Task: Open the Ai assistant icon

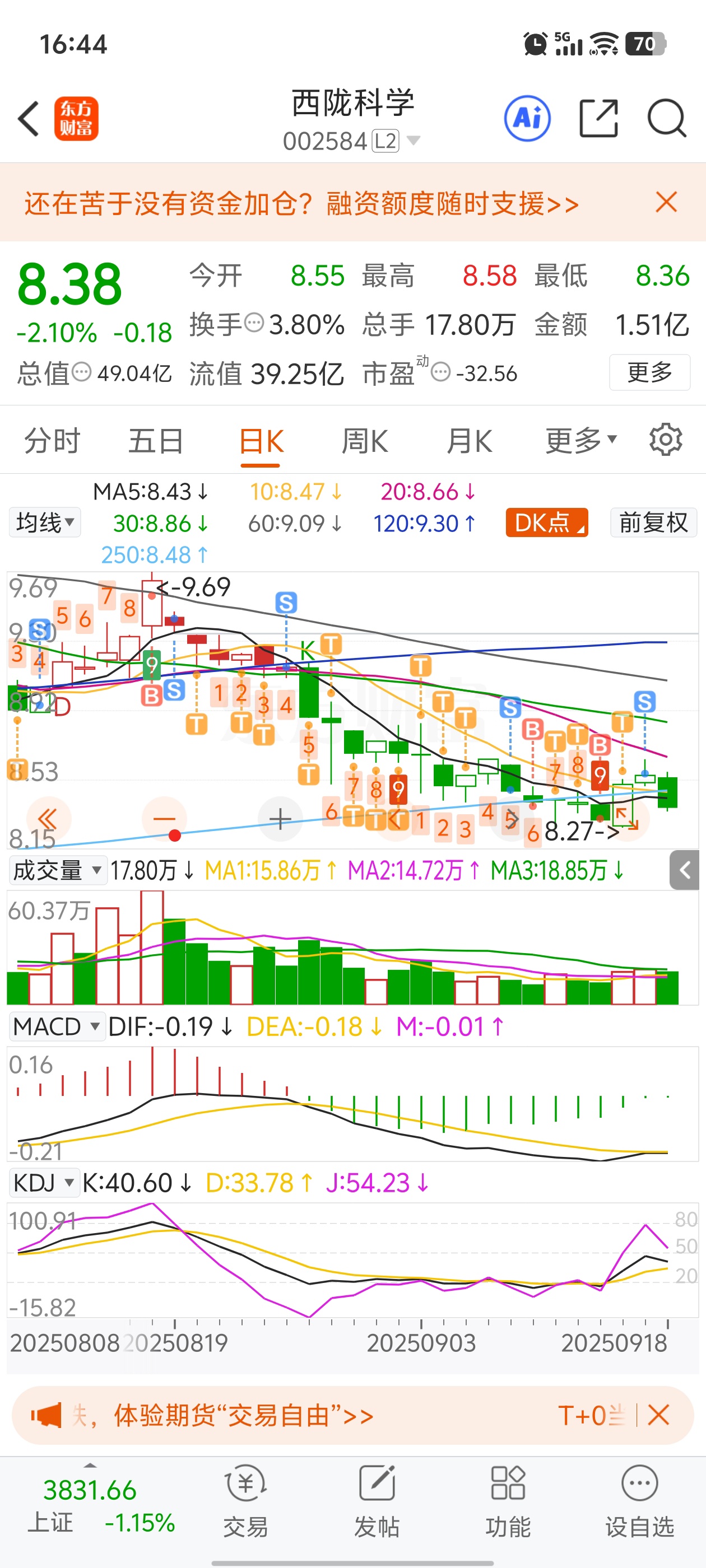Action: pyautogui.click(x=527, y=118)
